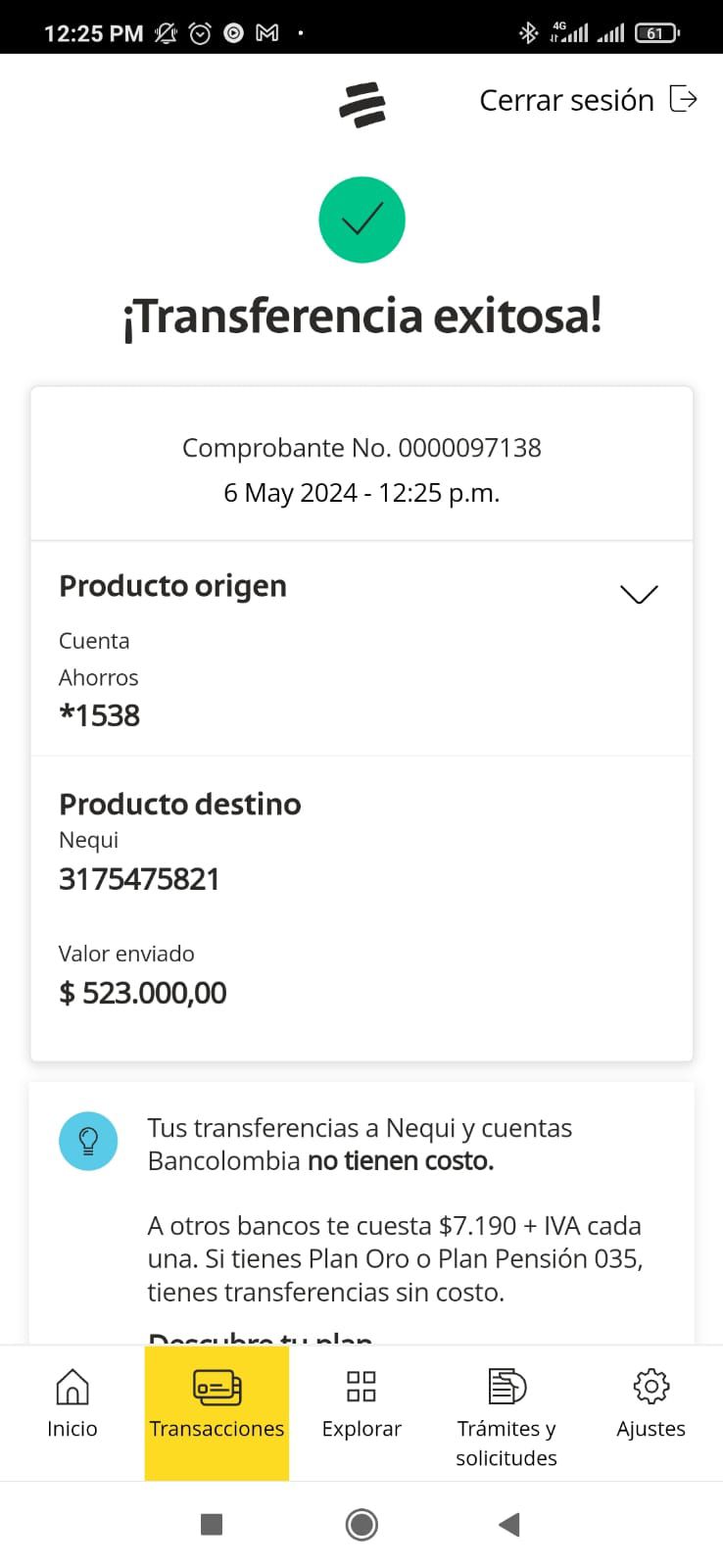Tap the system back button
The width and height of the screenshot is (723, 1568).
508,1524
